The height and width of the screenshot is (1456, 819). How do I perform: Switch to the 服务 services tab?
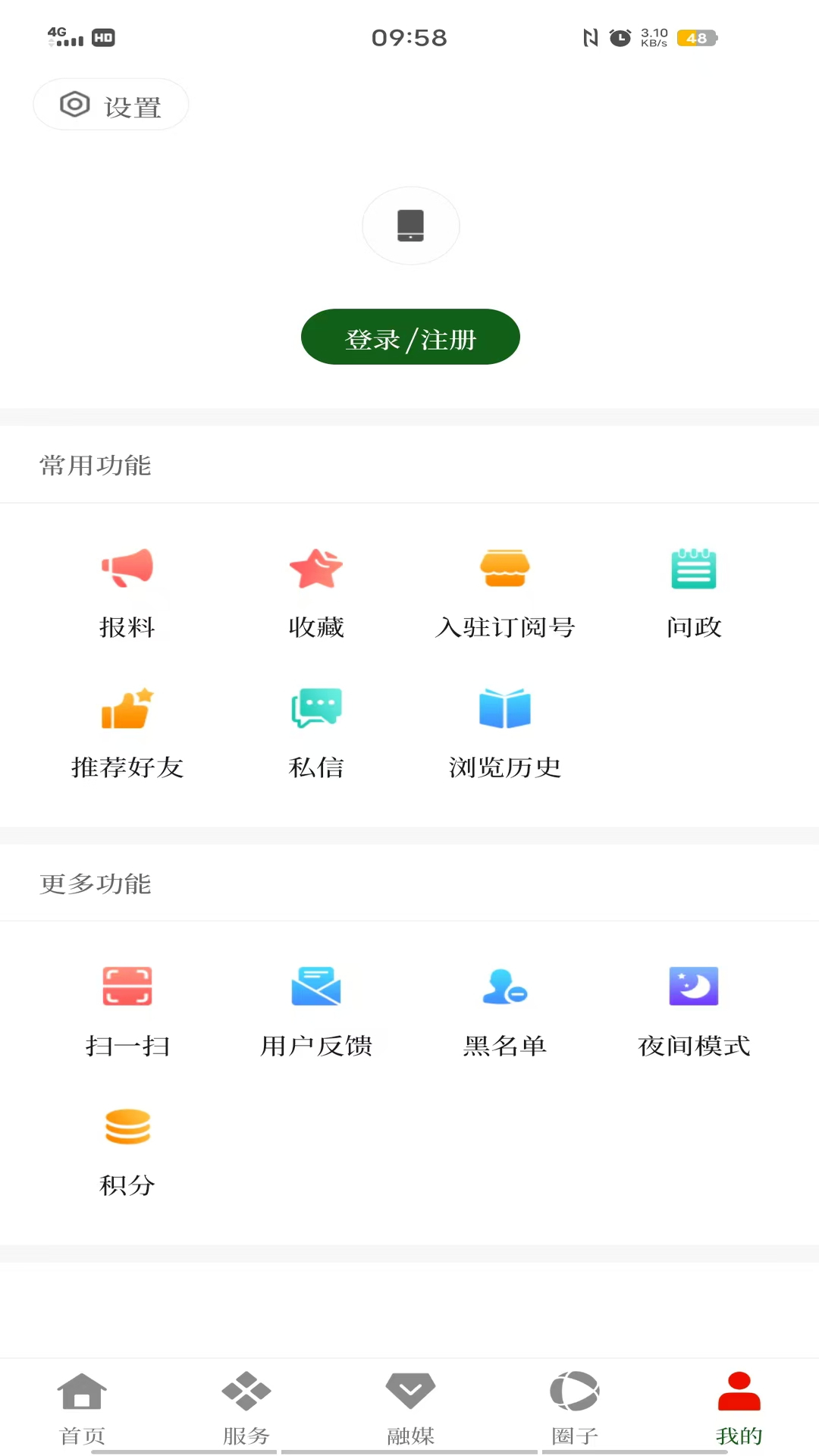pyautogui.click(x=246, y=1407)
